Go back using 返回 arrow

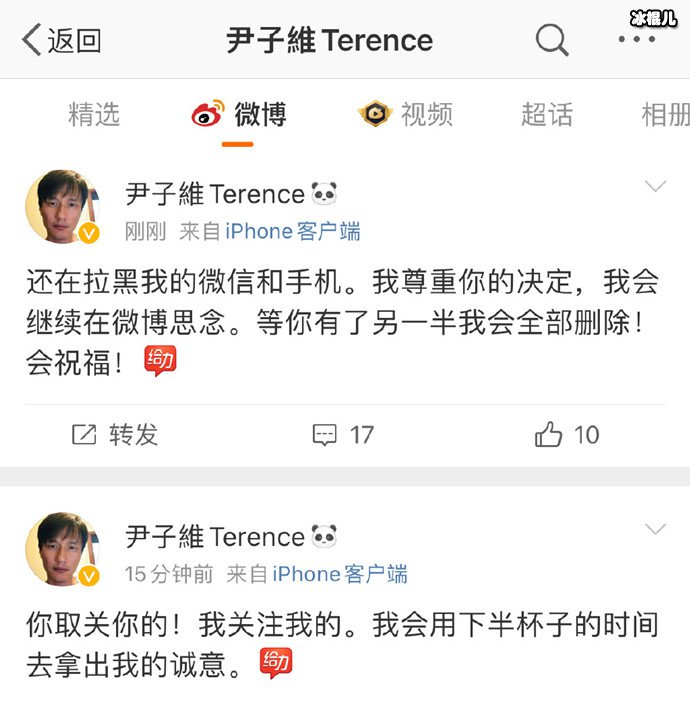pyautogui.click(x=60, y=41)
